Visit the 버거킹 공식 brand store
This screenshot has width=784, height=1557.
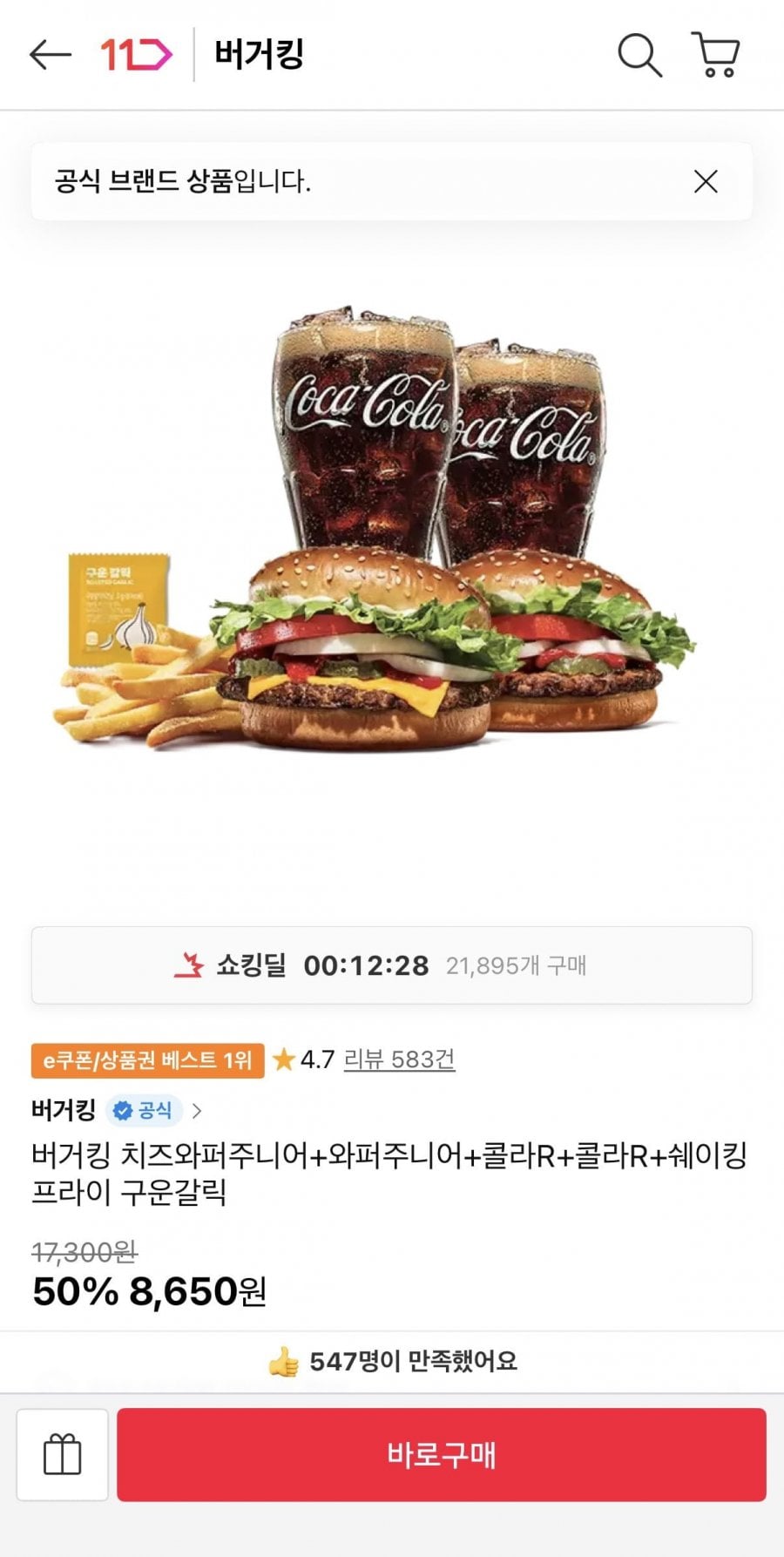[x=117, y=1110]
